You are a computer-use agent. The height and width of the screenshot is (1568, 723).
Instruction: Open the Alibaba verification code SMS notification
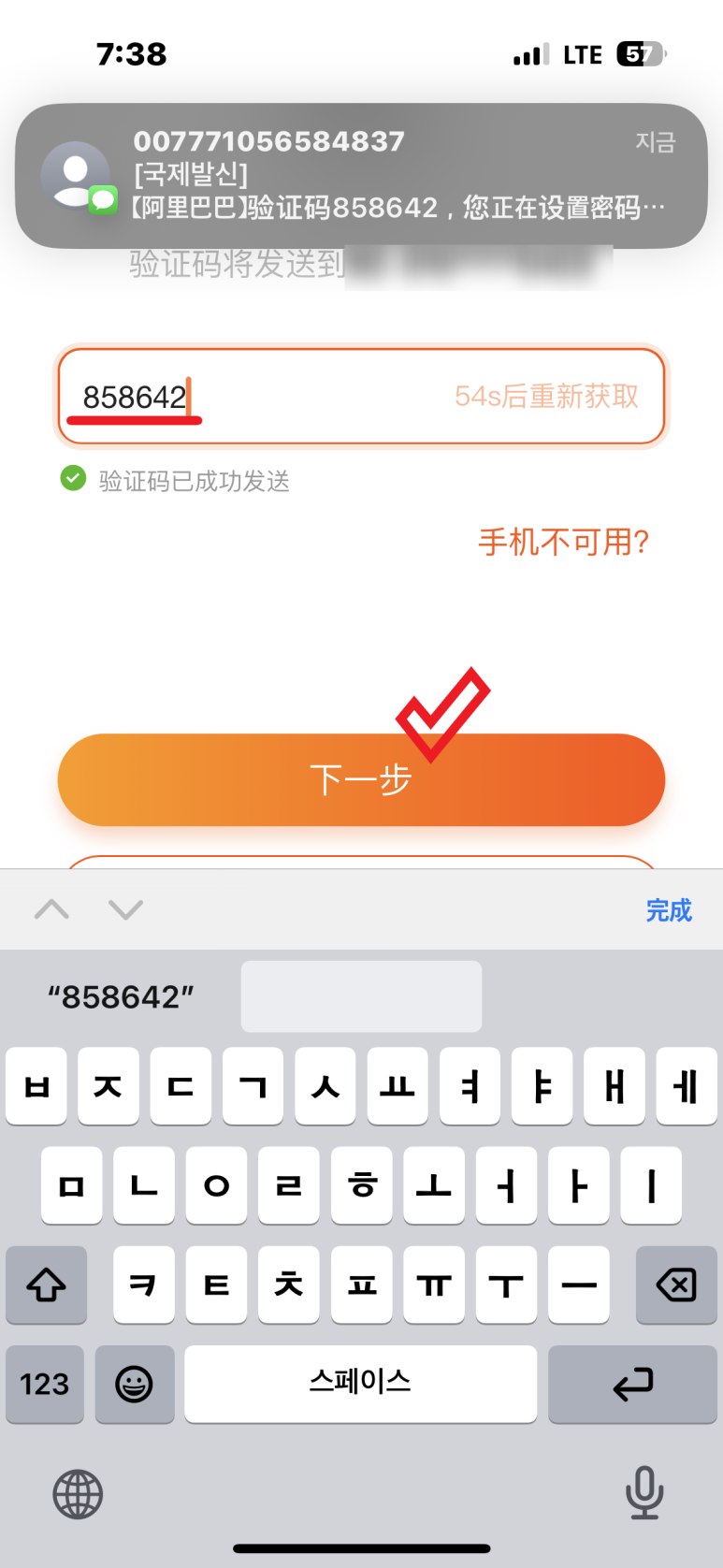361,175
